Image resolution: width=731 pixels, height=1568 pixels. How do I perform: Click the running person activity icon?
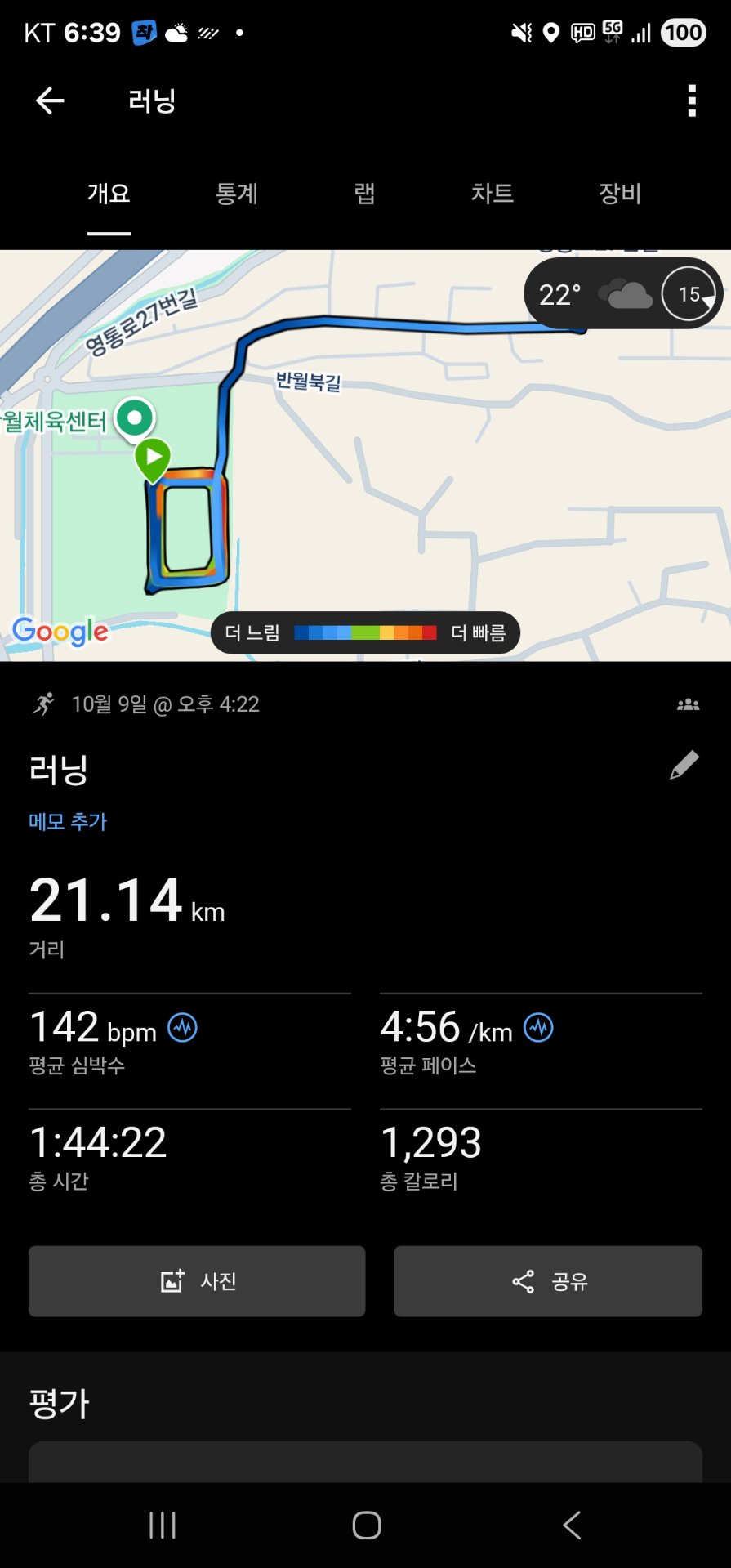(x=45, y=703)
